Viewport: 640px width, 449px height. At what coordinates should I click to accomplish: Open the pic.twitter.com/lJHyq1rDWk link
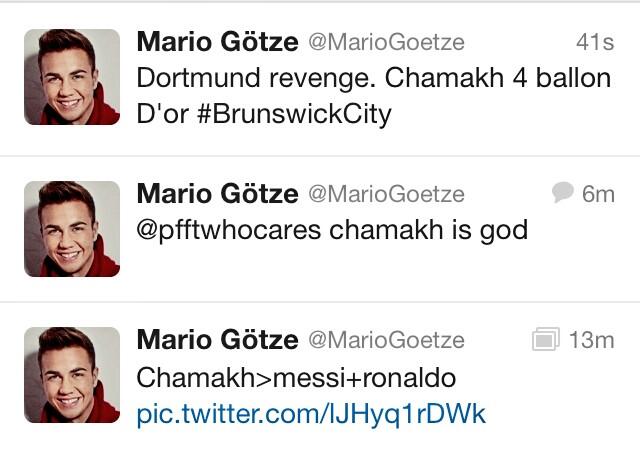[x=311, y=414]
